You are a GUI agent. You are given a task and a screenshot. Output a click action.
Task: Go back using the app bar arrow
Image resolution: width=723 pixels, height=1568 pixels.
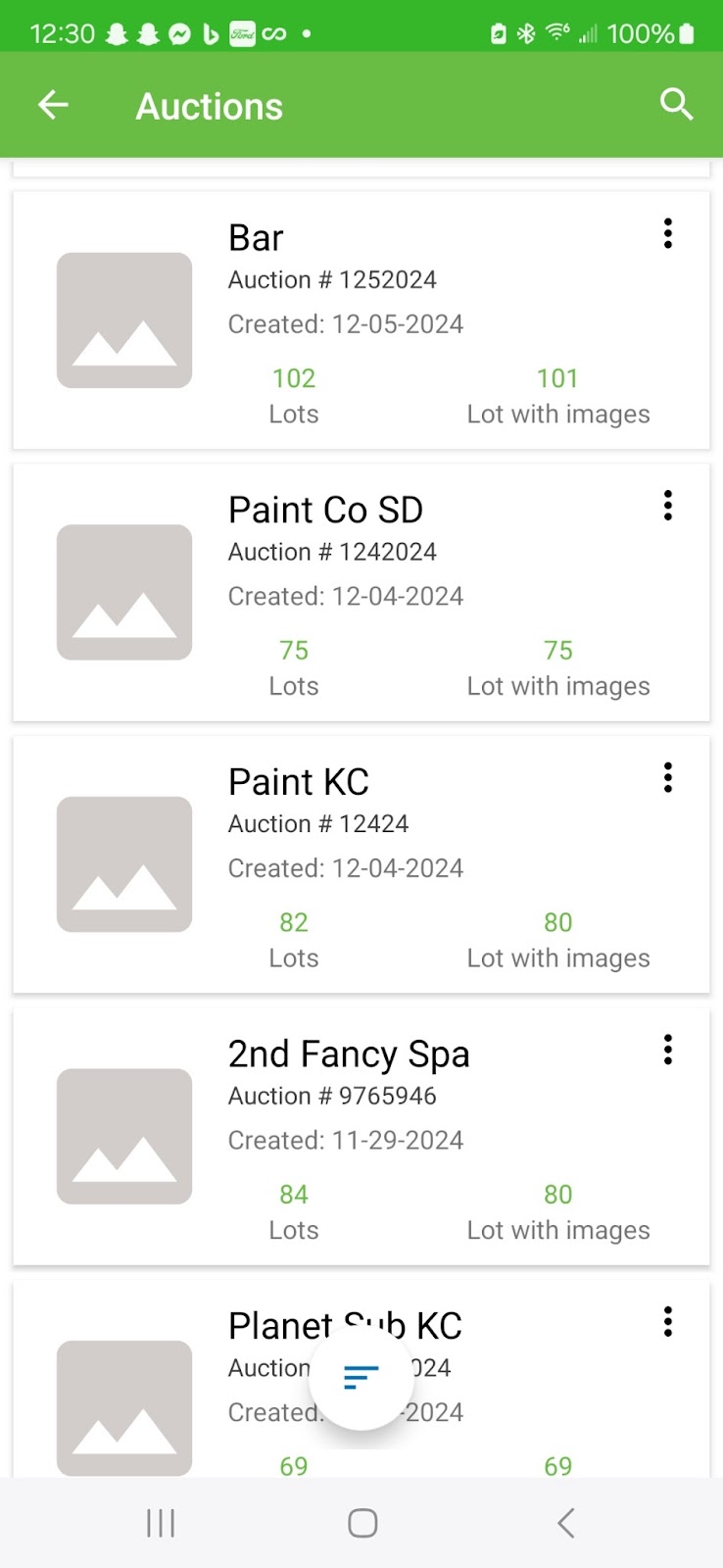point(53,105)
